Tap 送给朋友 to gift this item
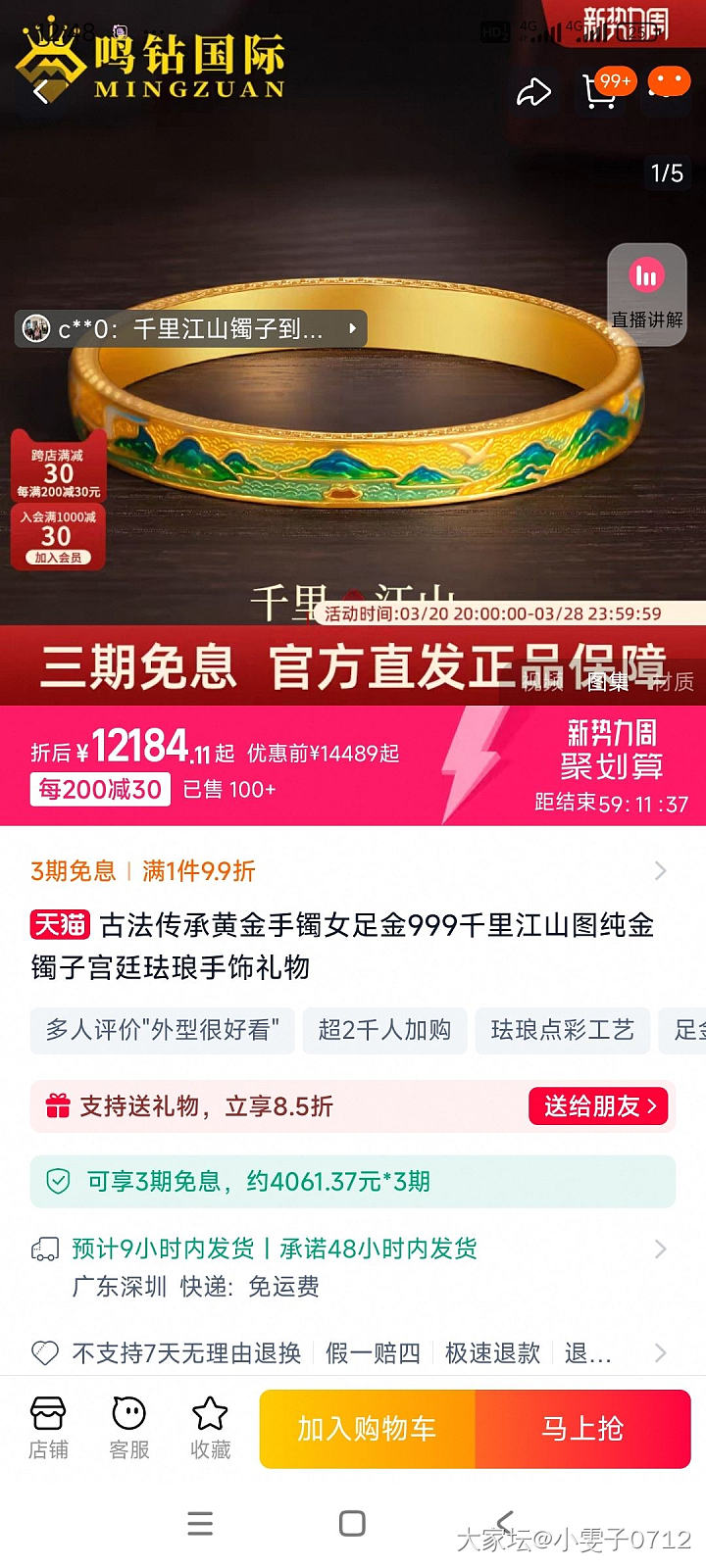706x1568 pixels. click(x=599, y=1106)
